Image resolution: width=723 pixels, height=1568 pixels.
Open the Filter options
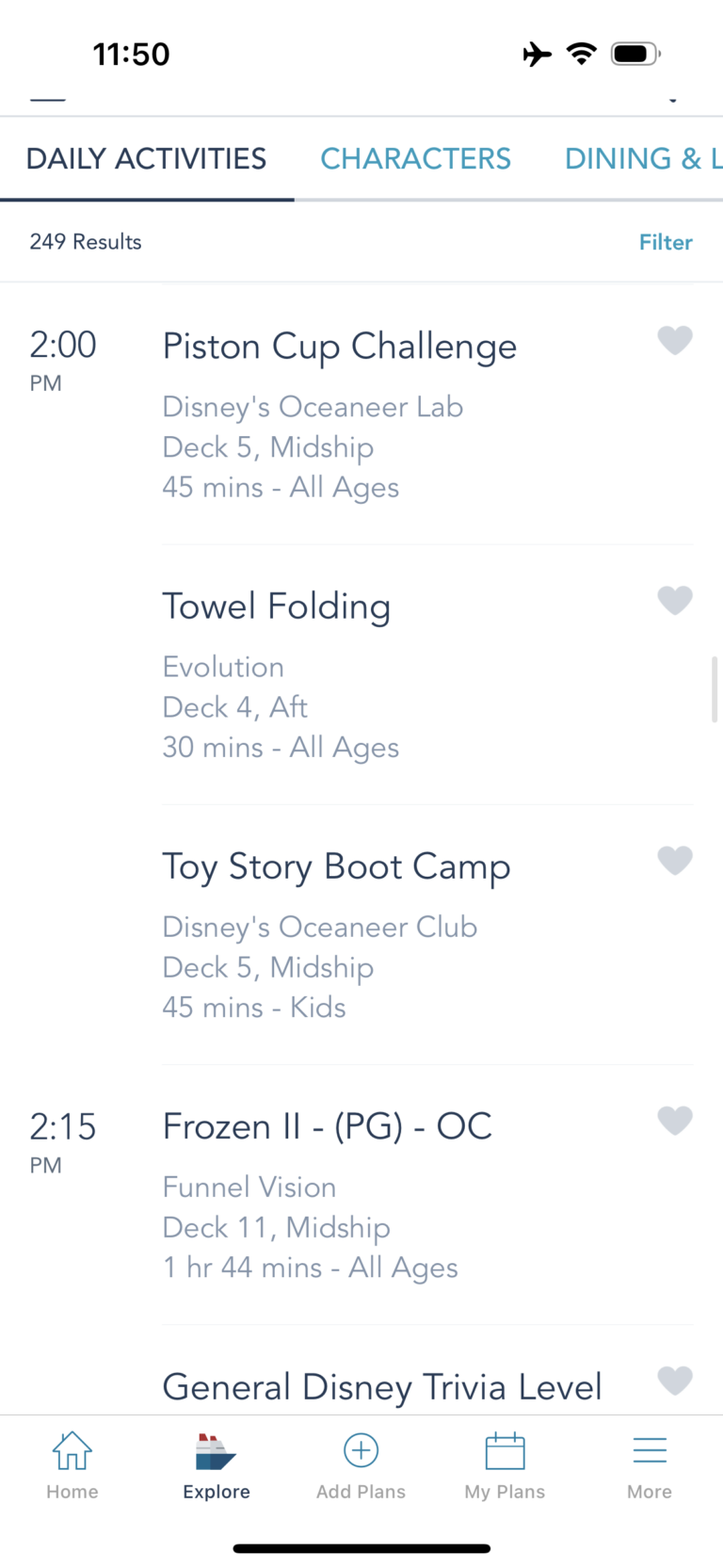point(665,242)
